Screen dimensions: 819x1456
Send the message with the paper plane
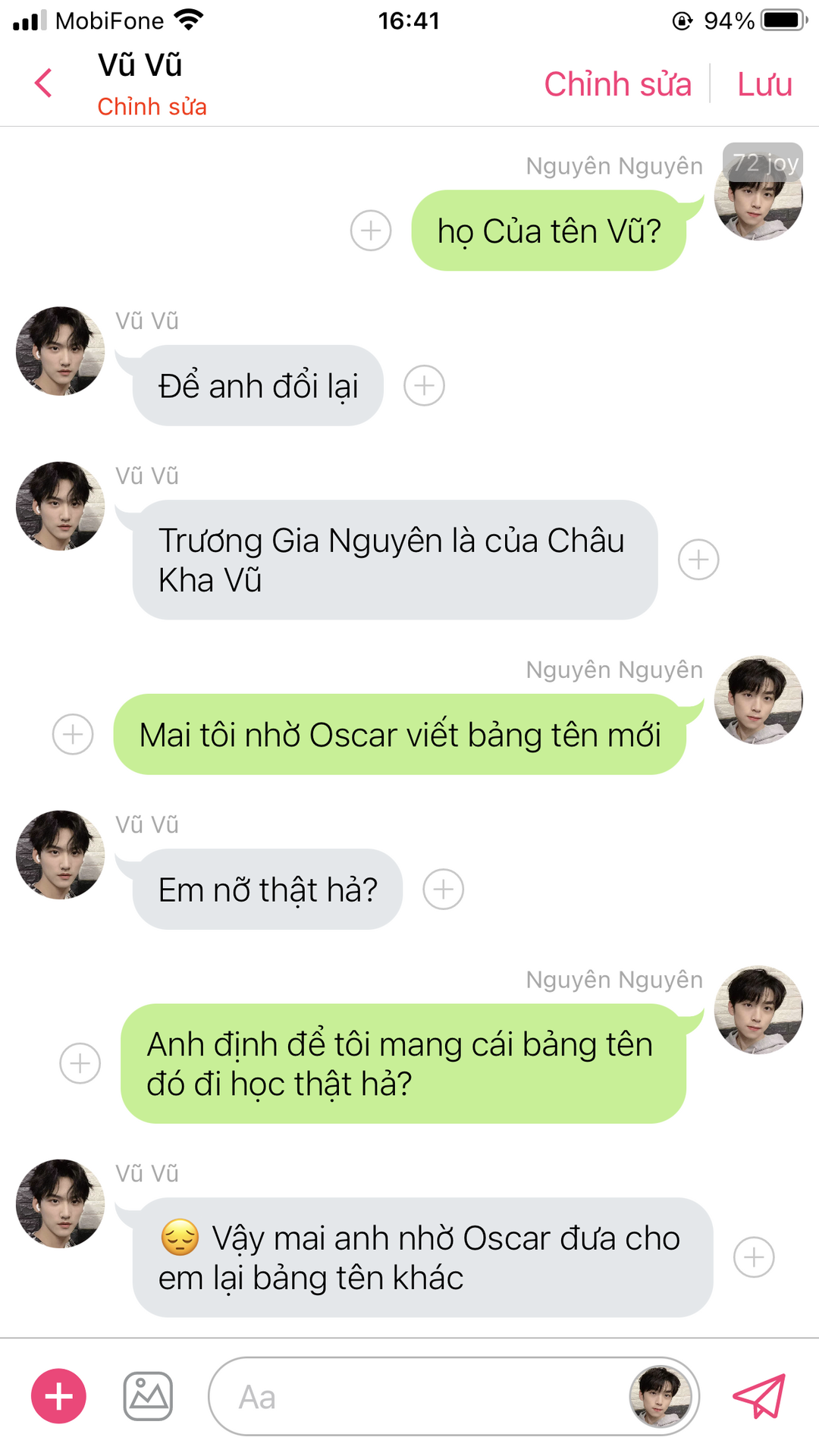(x=759, y=1396)
